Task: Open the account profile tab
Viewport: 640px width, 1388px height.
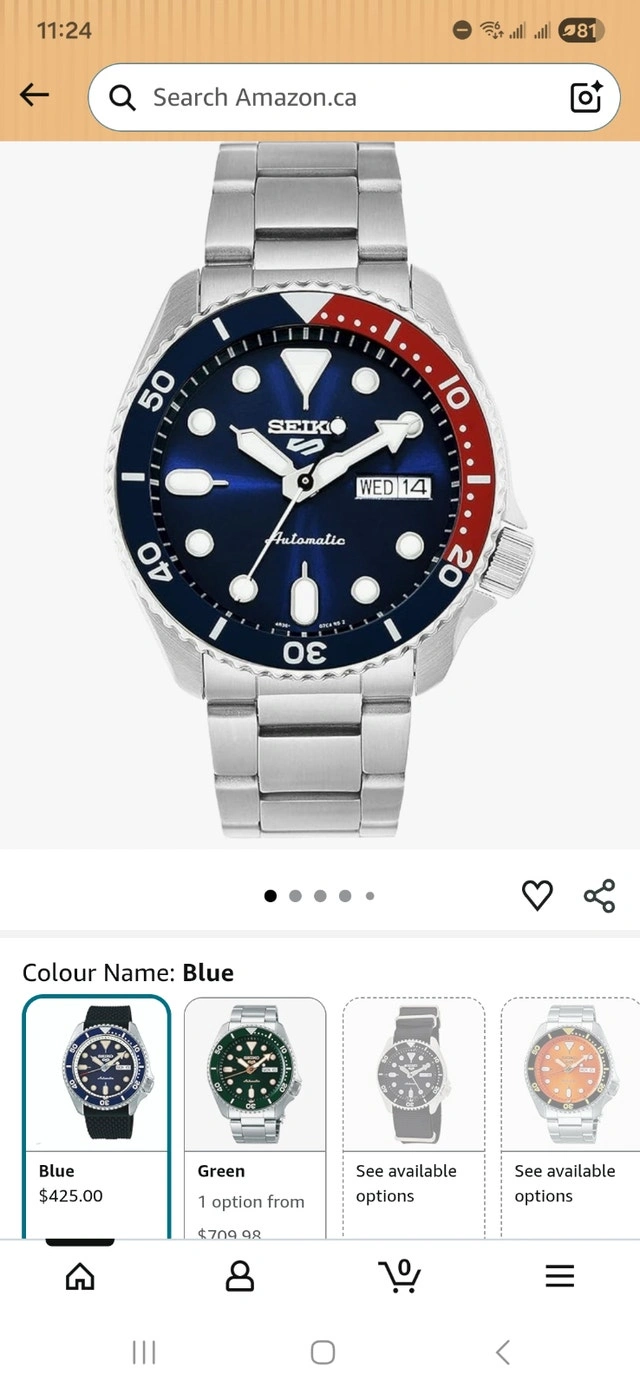Action: pyautogui.click(x=240, y=1276)
